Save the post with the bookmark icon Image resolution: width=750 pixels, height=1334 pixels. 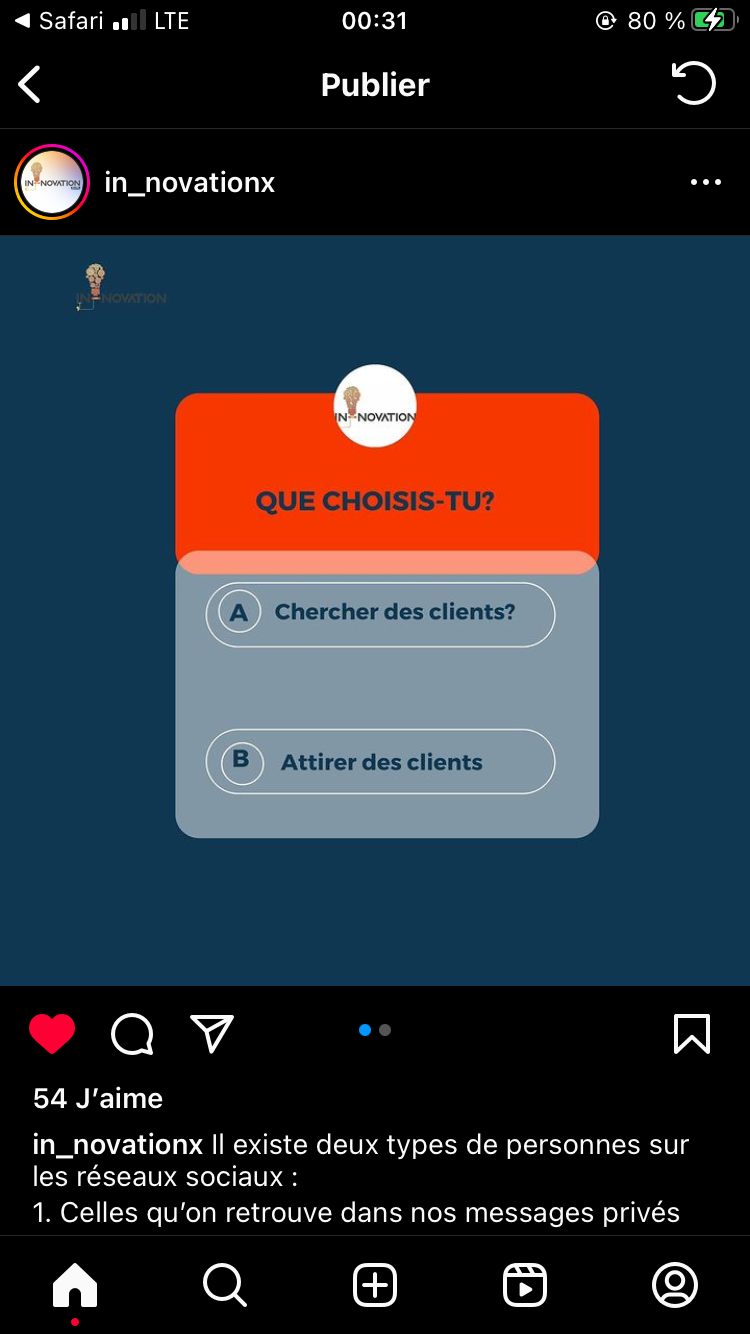[x=692, y=1034]
